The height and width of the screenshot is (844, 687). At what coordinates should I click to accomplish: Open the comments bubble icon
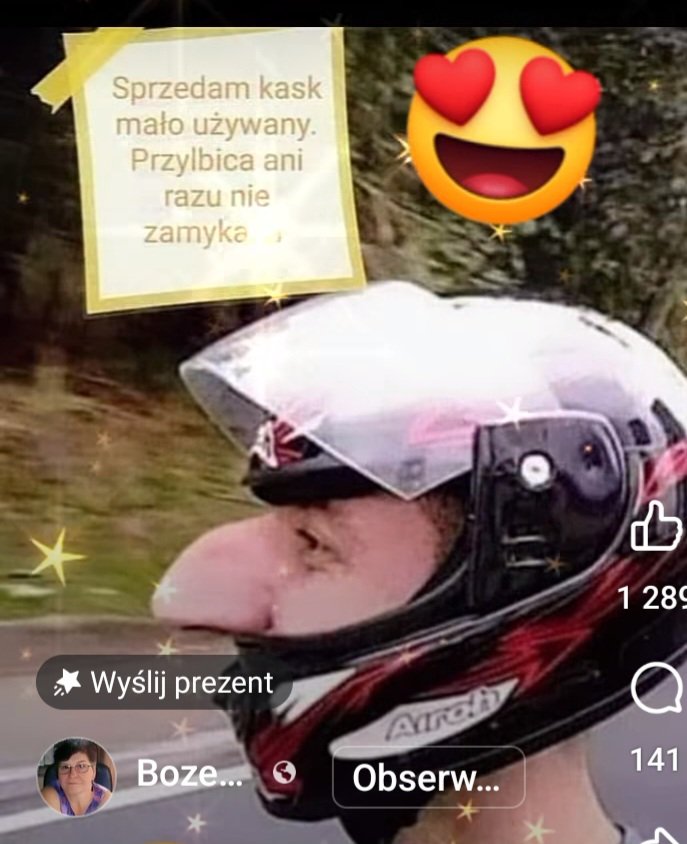(657, 688)
